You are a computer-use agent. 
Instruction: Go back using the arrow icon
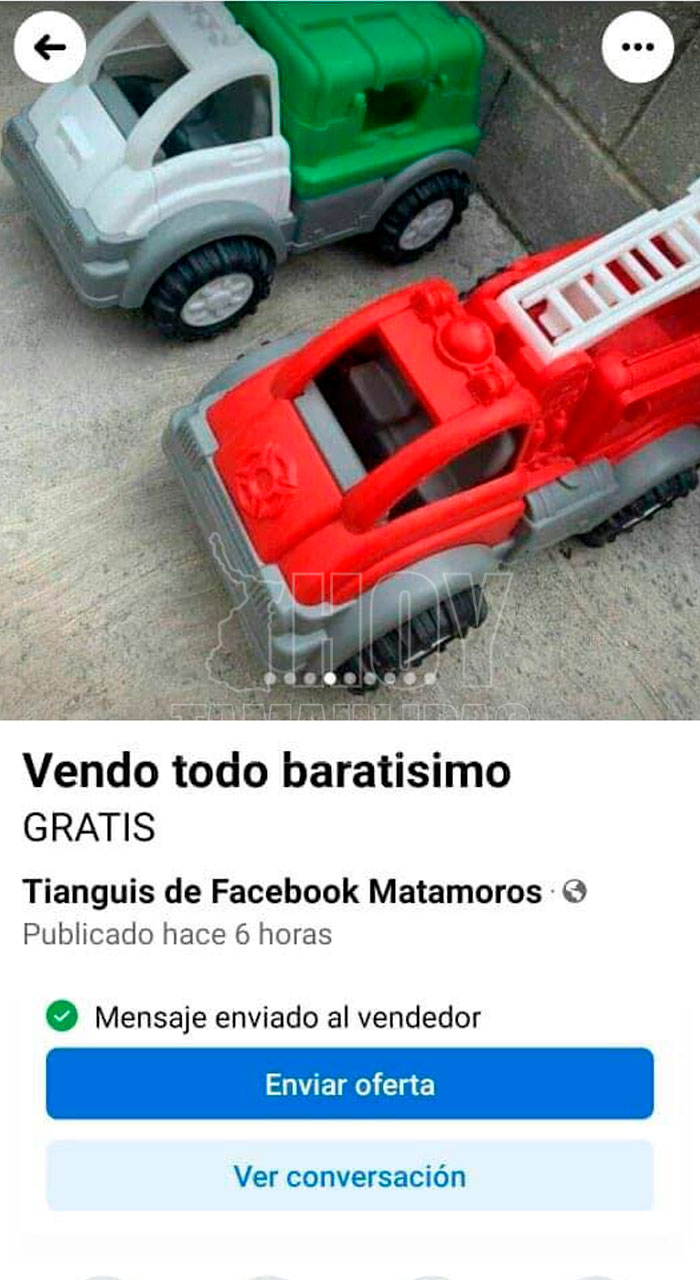[49, 47]
